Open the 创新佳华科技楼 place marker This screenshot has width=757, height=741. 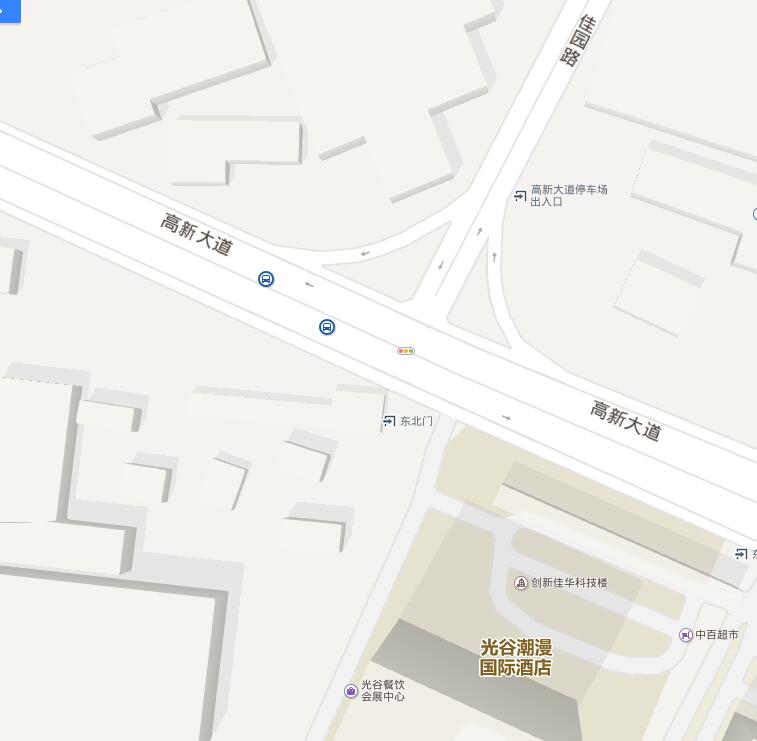(521, 583)
